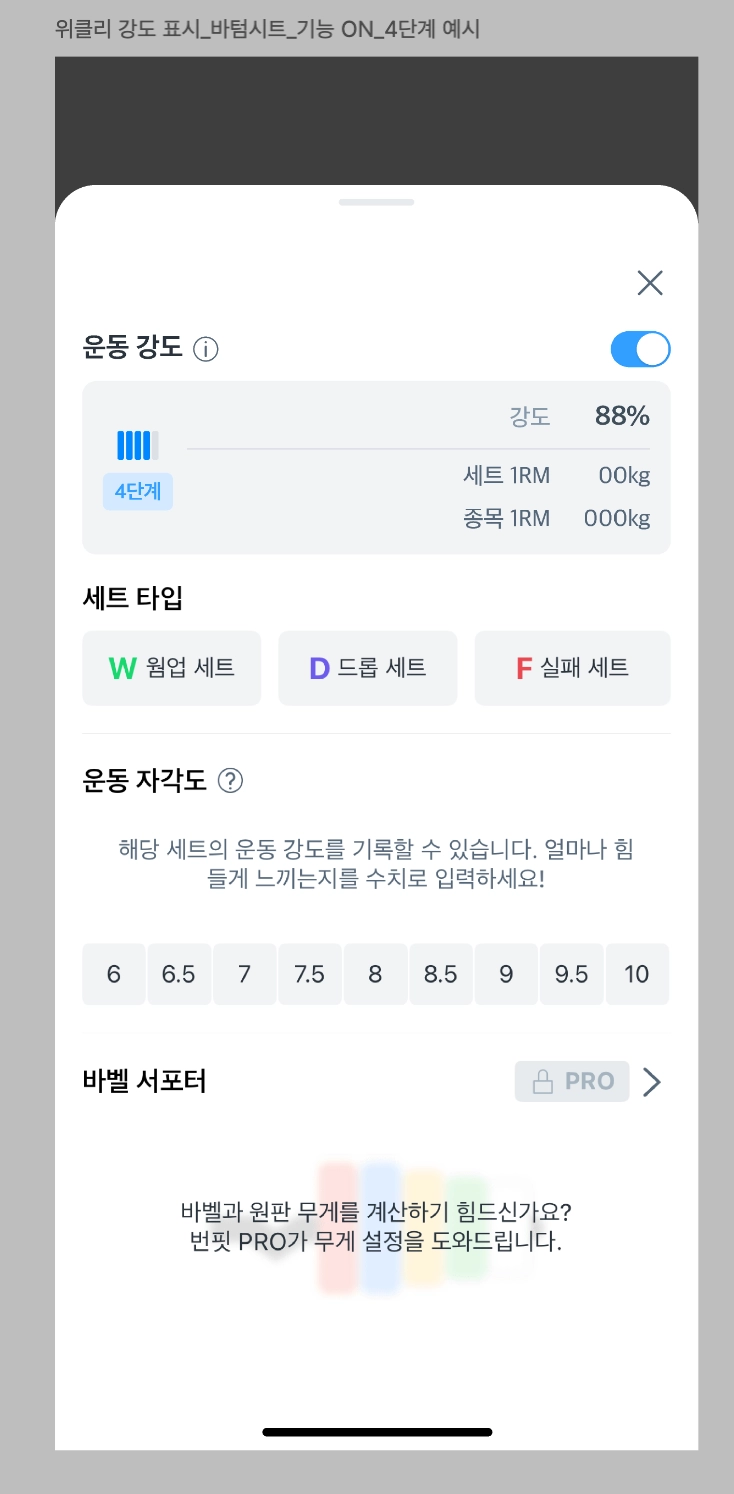Turn off the 운동 강도 switch

click(x=640, y=349)
